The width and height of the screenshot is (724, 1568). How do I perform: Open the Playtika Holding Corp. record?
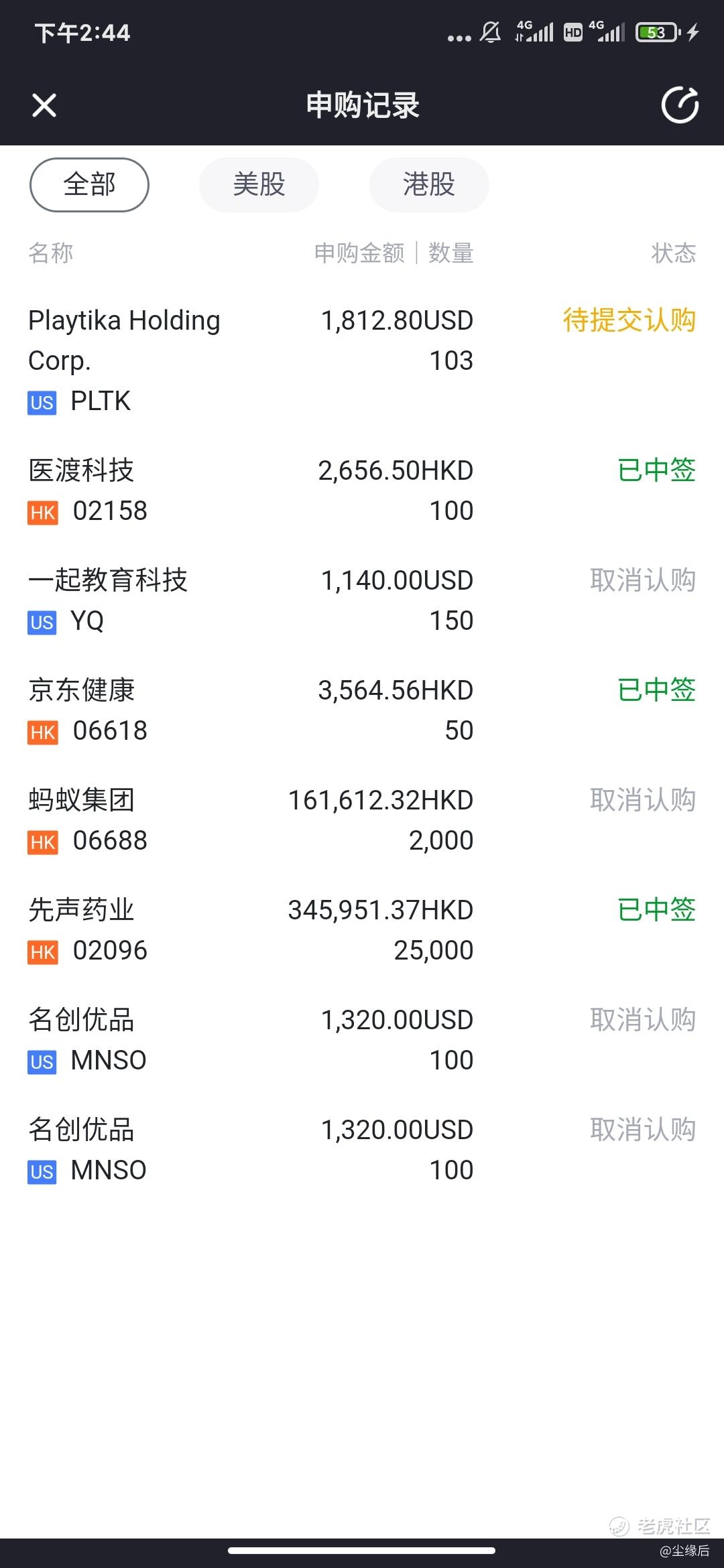pos(362,361)
